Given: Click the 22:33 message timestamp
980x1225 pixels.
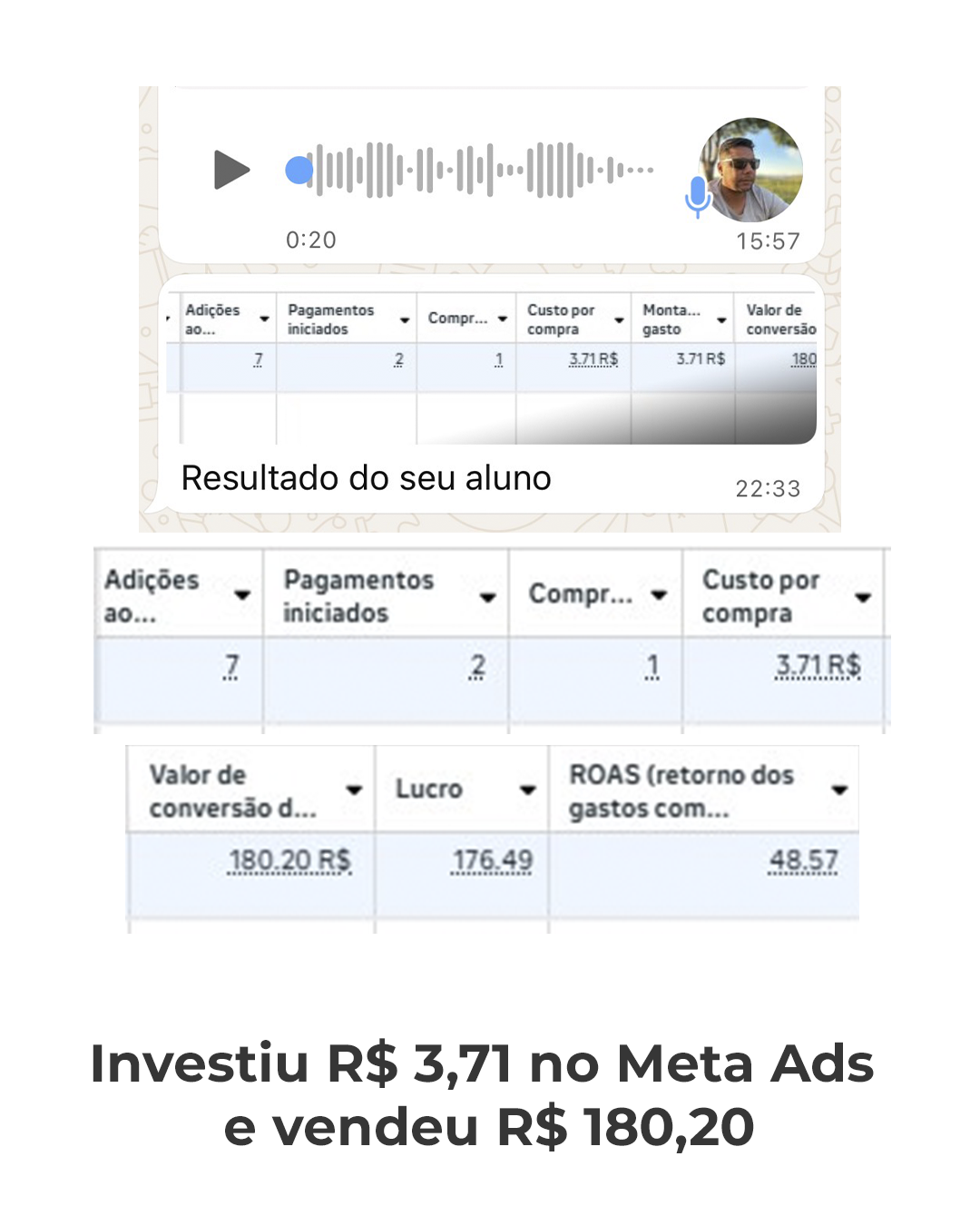Looking at the screenshot, I should click(x=770, y=486).
